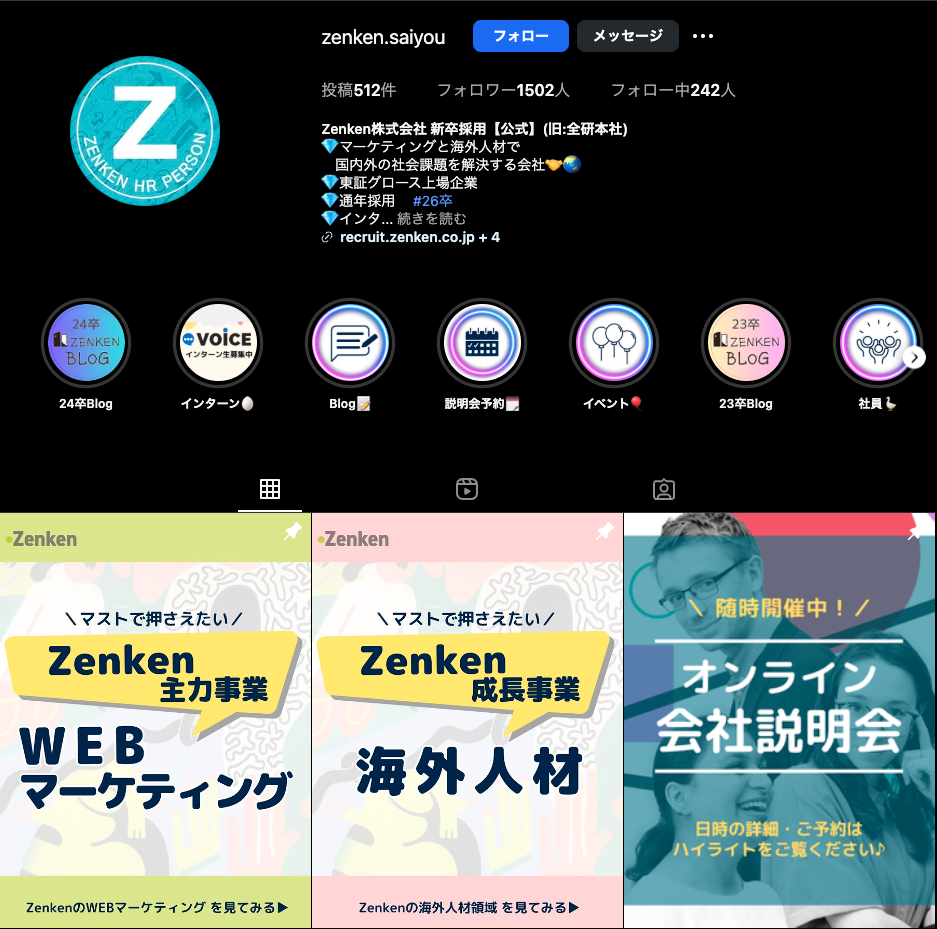View the Blog highlight story
This screenshot has height=929, width=937.
click(x=349, y=343)
